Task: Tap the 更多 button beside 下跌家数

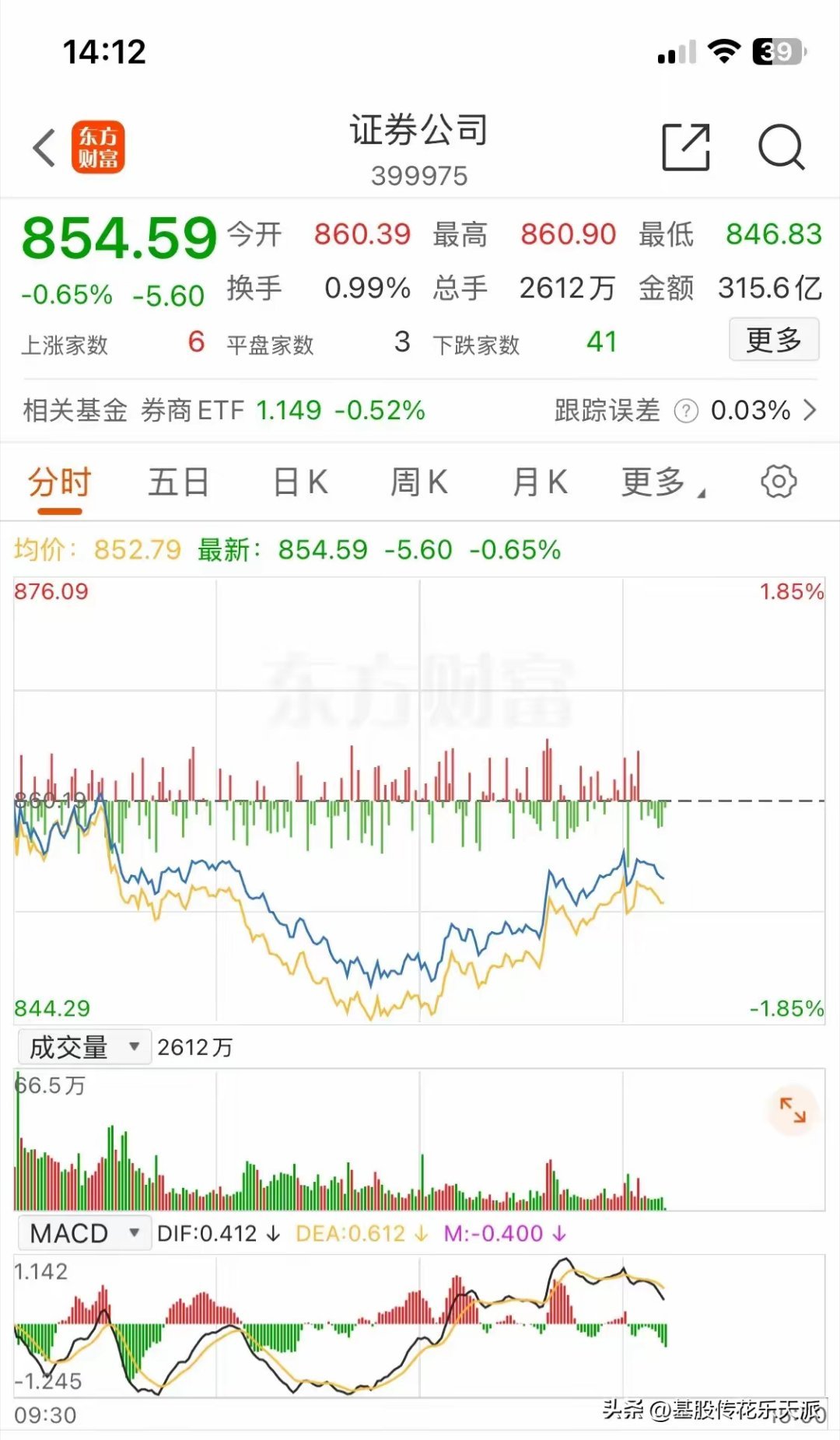Action: pyautogui.click(x=774, y=339)
